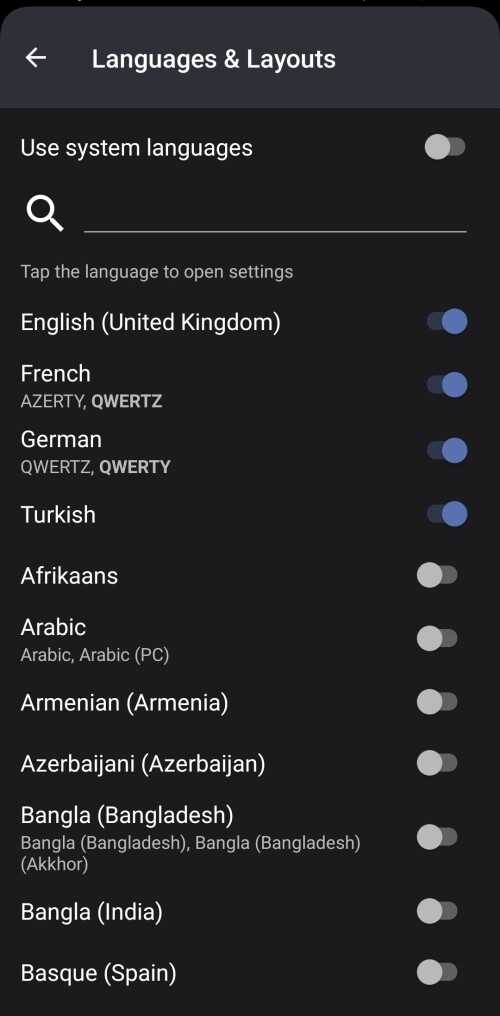Enable Afrikaans language
Viewport: 500px width, 1016px height.
tap(437, 575)
